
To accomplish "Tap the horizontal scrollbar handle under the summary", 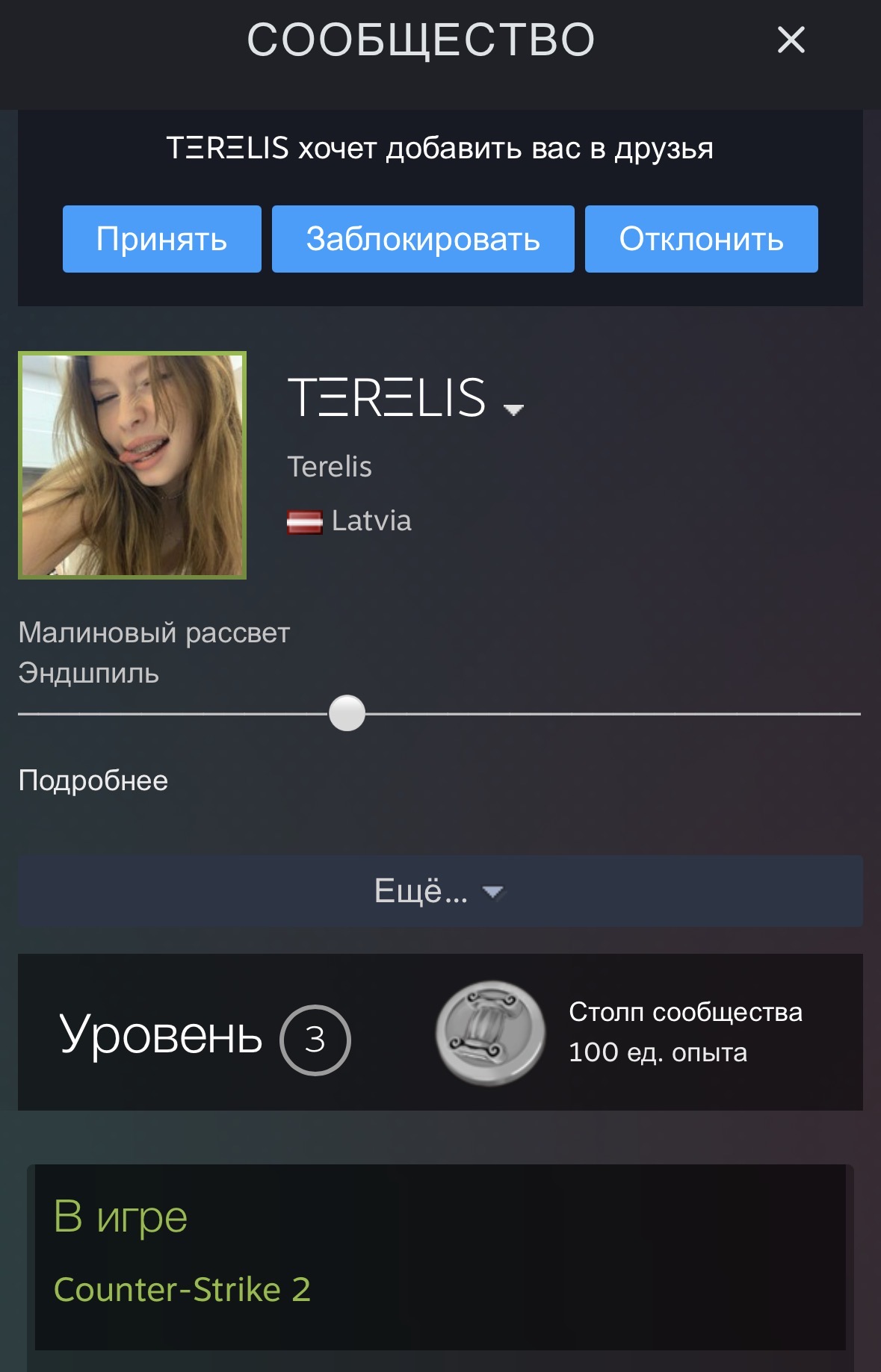I will click(x=347, y=713).
